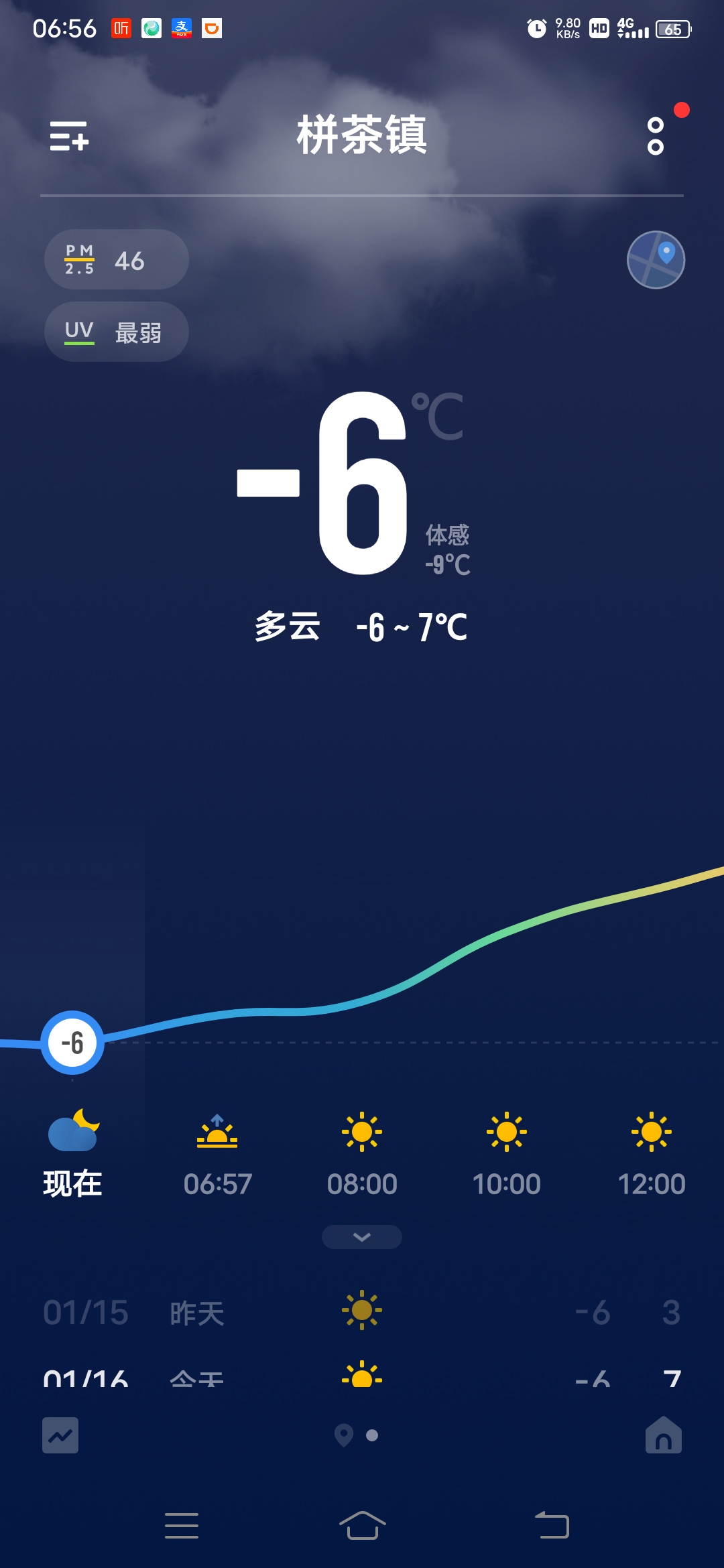Open the PM2.5 46 air quality chip
The height and width of the screenshot is (1568, 724).
tap(116, 259)
